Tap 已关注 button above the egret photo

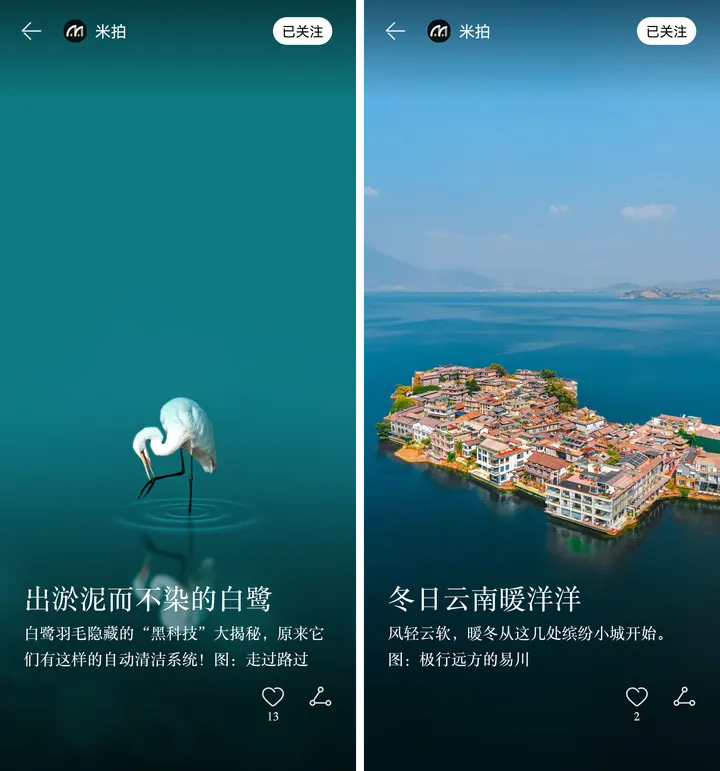(302, 31)
